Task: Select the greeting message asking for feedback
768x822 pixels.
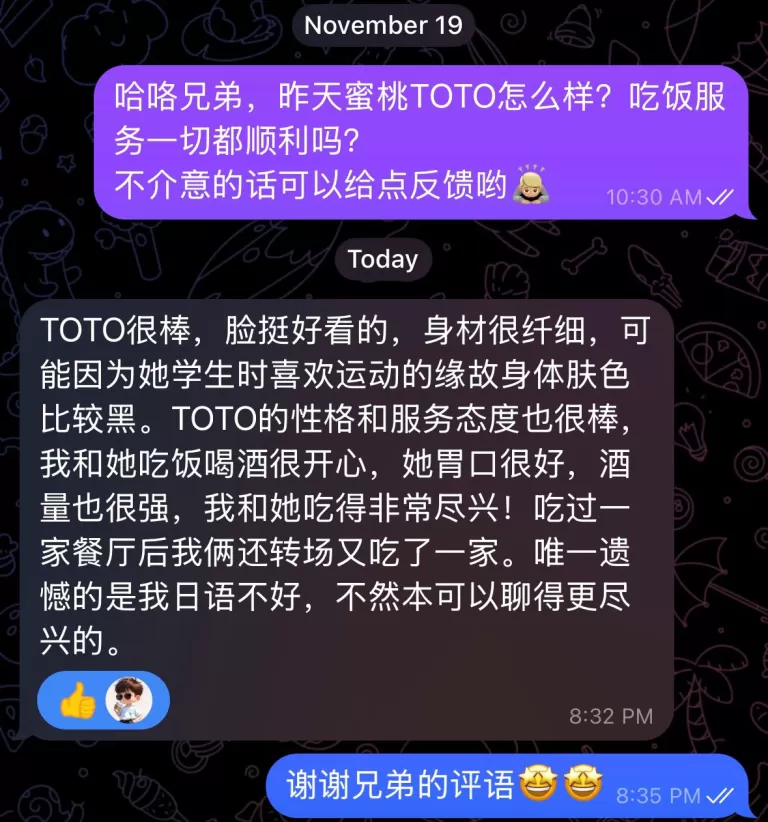Action: click(420, 140)
